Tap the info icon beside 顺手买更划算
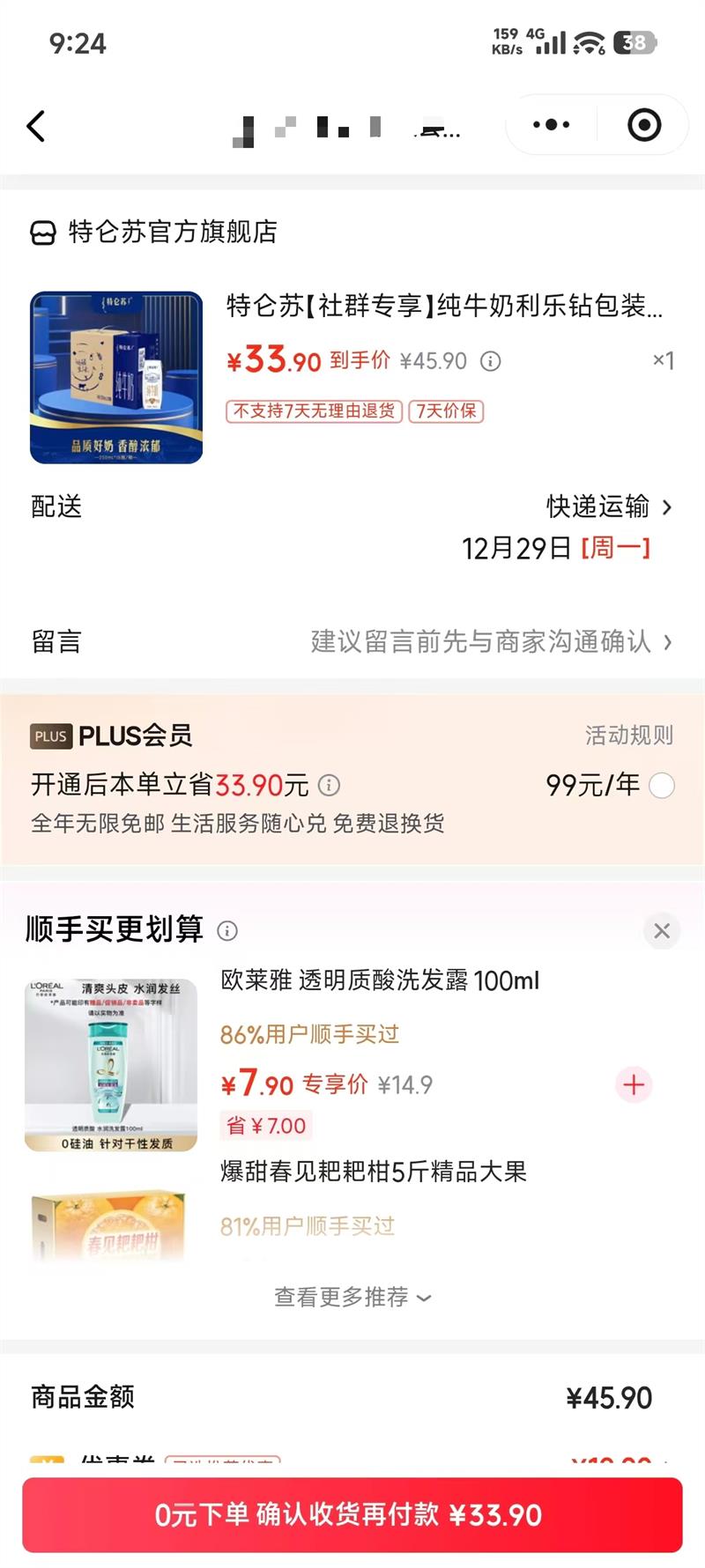Screen dimensions: 705x1568 point(228,931)
